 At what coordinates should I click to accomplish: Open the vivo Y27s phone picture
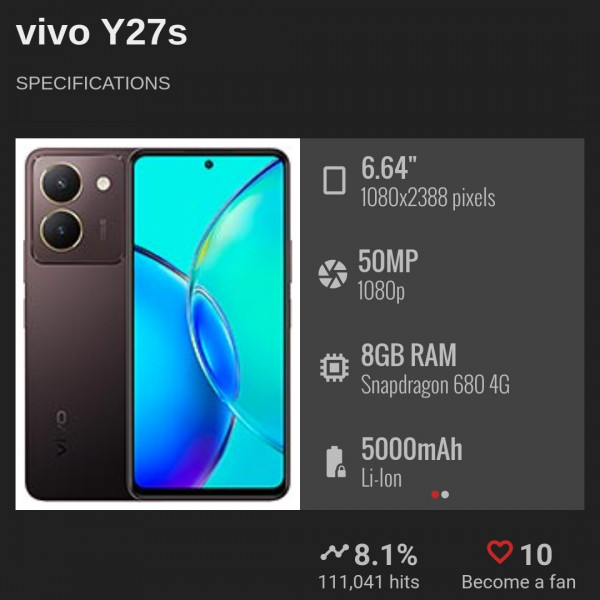pyautogui.click(x=158, y=324)
